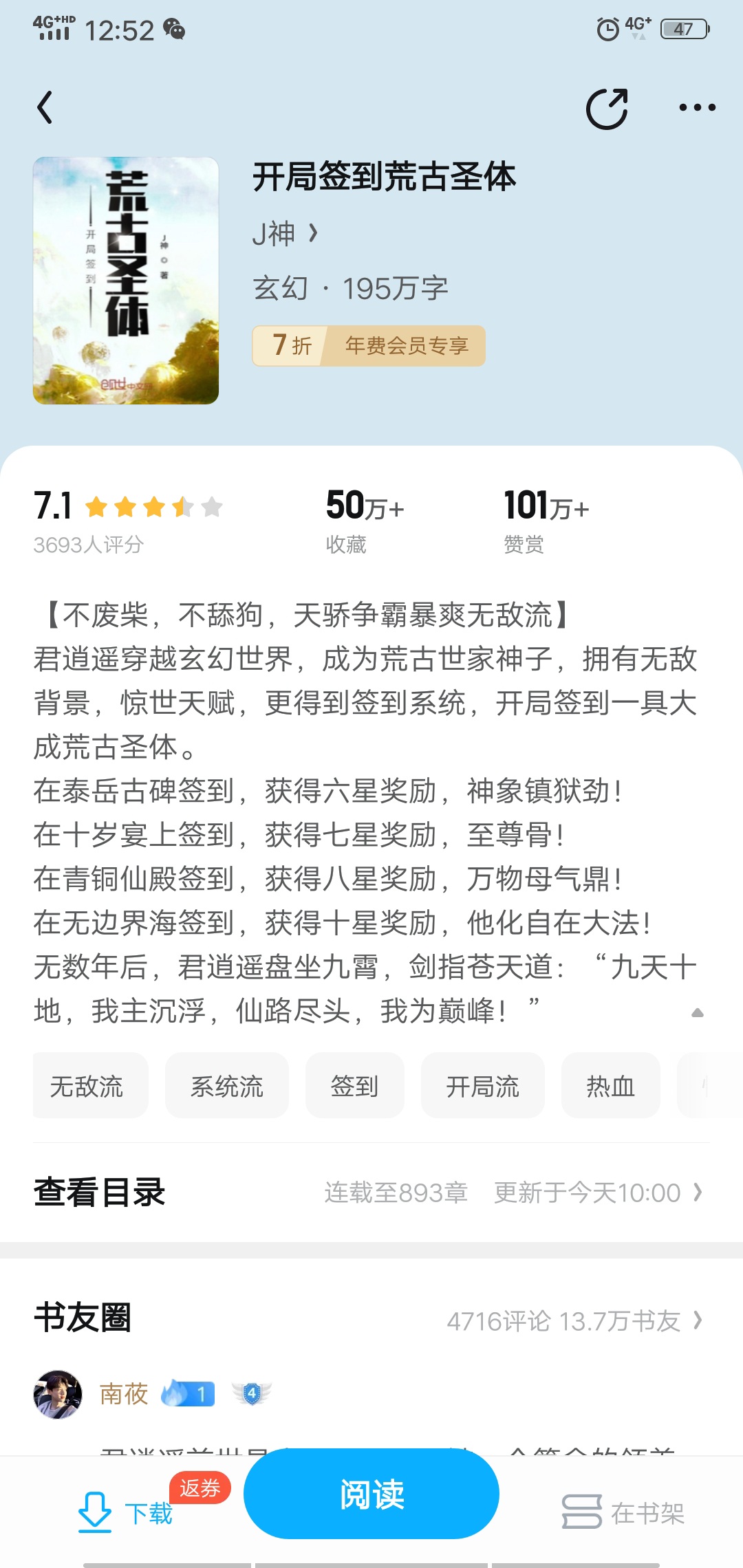
Task: Select the 签到 tag
Action: tap(355, 1085)
